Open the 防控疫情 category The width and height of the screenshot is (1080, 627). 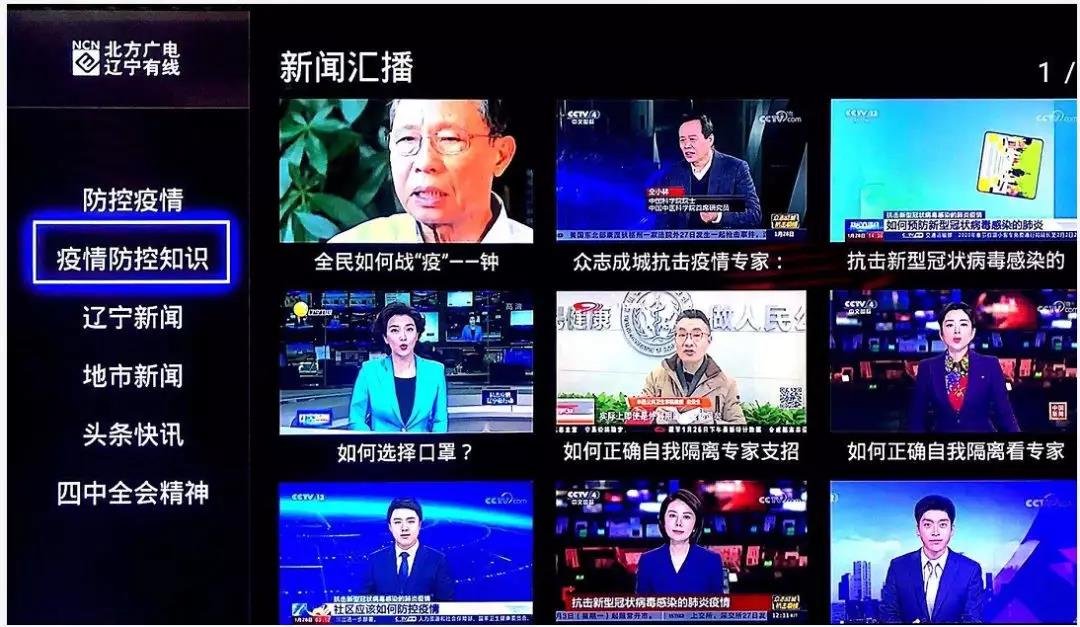click(x=133, y=199)
